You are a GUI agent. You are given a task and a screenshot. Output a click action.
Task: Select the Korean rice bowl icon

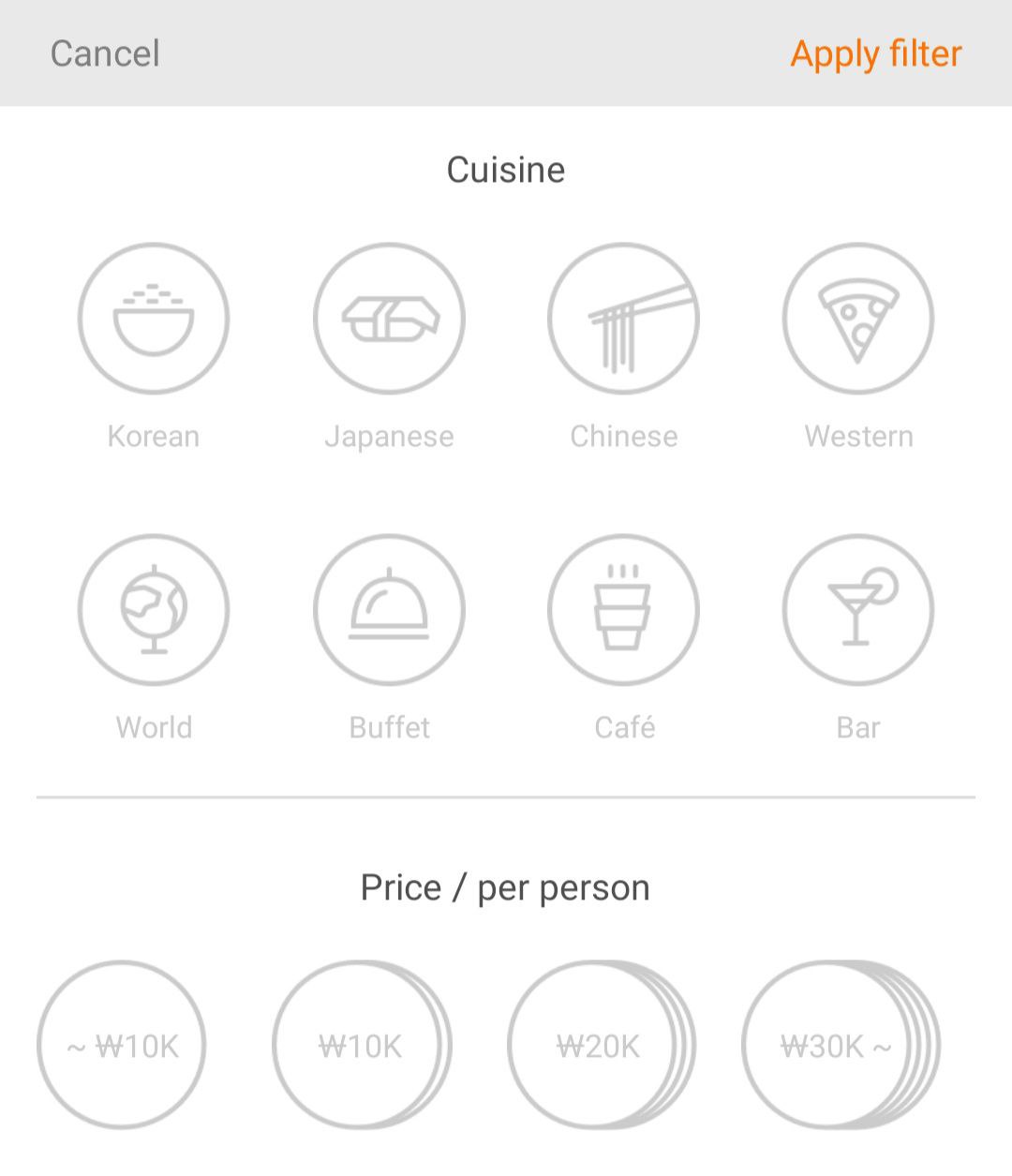click(x=153, y=319)
